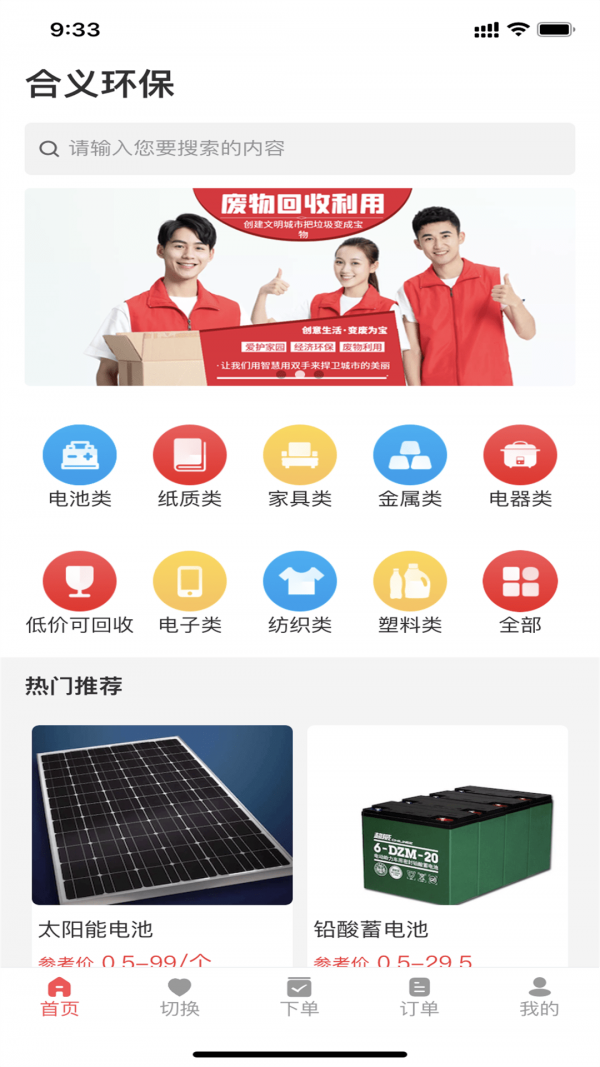600x1067 pixels.
Task: Switch to the 切换 tab
Action: tap(180, 997)
